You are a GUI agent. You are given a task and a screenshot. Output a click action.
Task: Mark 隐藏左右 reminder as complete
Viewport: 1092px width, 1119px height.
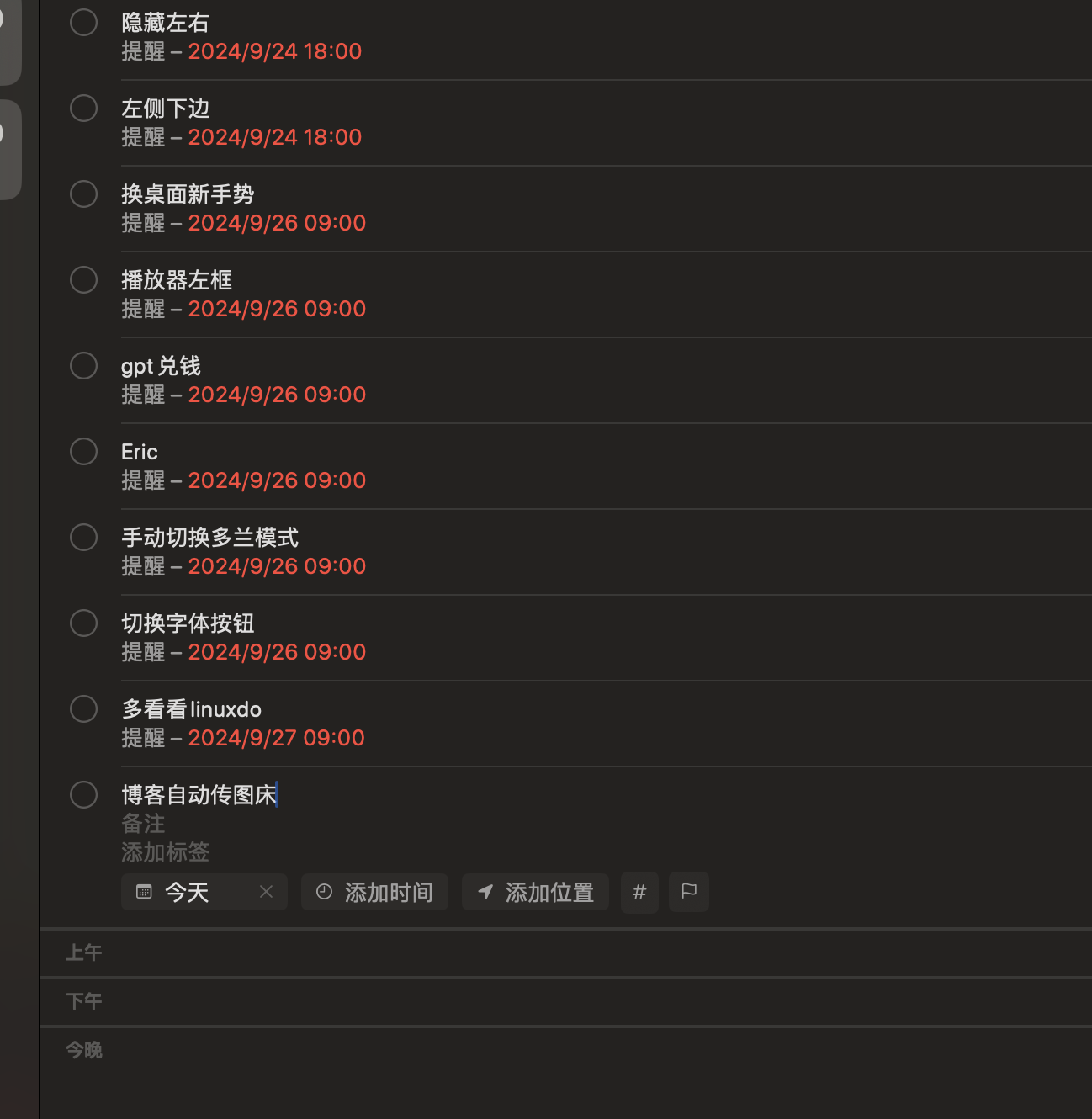pos(83,23)
